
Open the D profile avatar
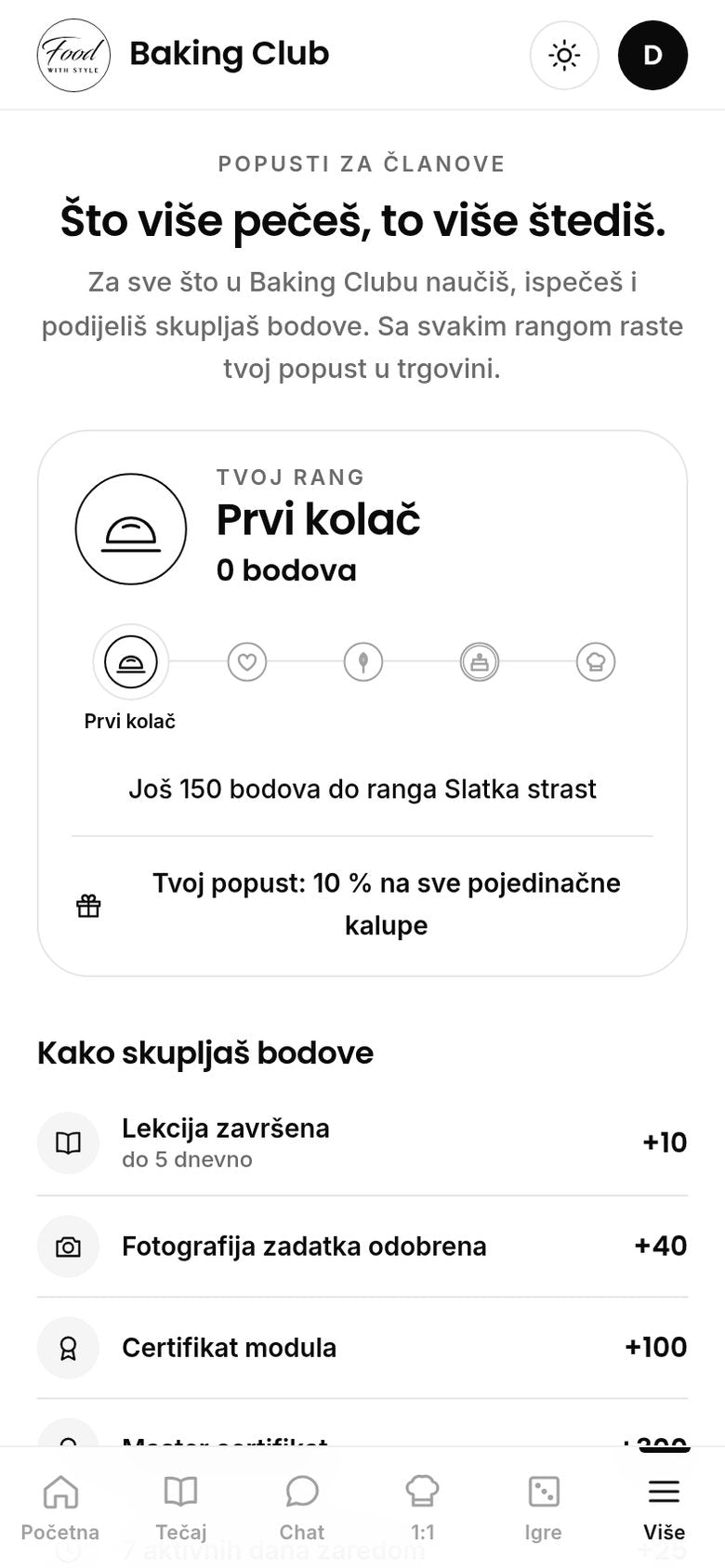point(652,55)
